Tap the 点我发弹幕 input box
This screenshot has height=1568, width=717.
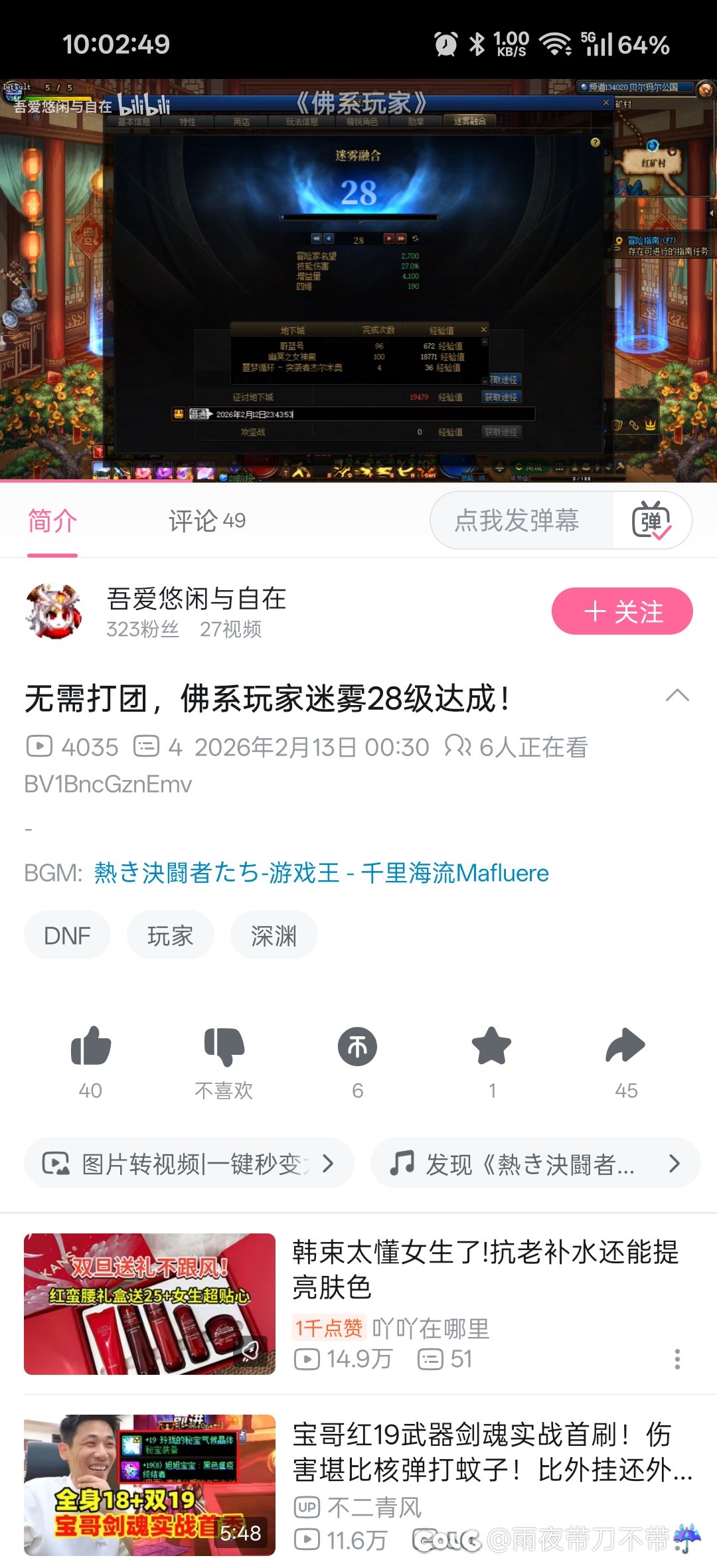click(x=517, y=520)
